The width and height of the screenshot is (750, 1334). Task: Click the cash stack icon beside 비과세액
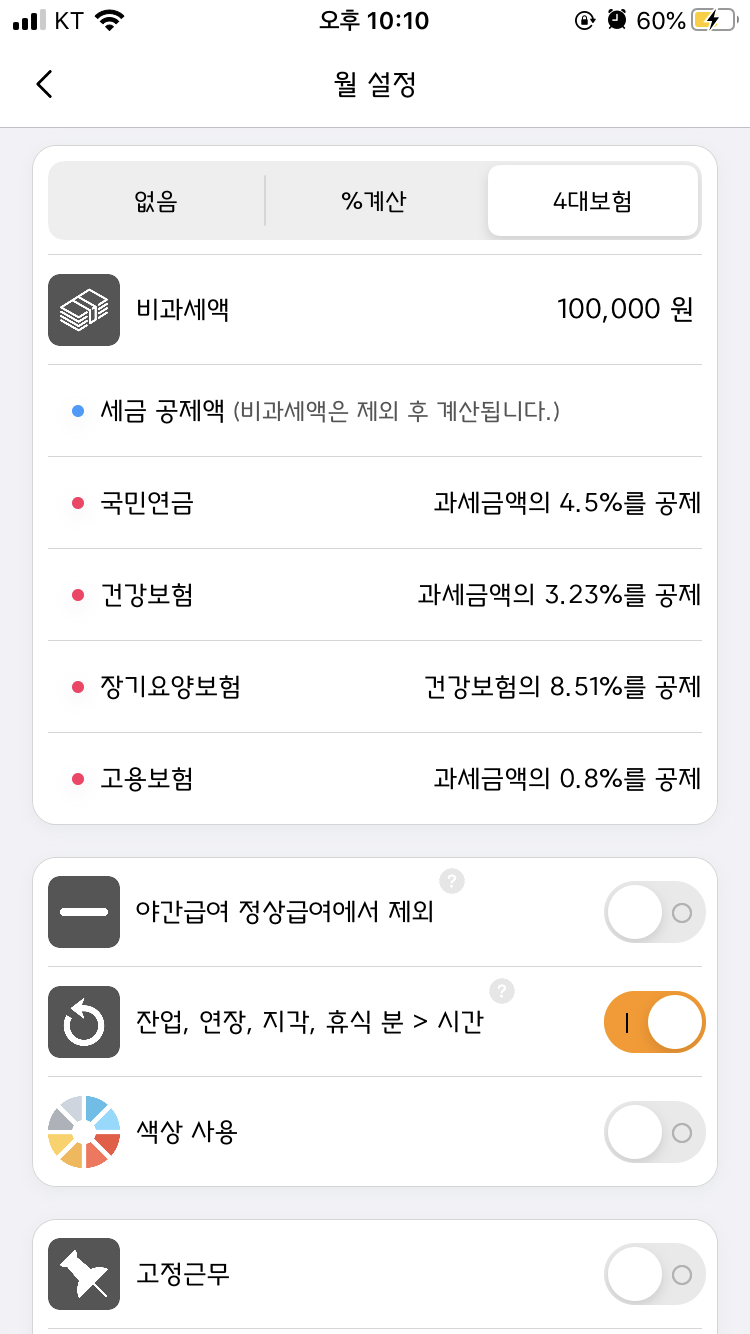pyautogui.click(x=84, y=310)
